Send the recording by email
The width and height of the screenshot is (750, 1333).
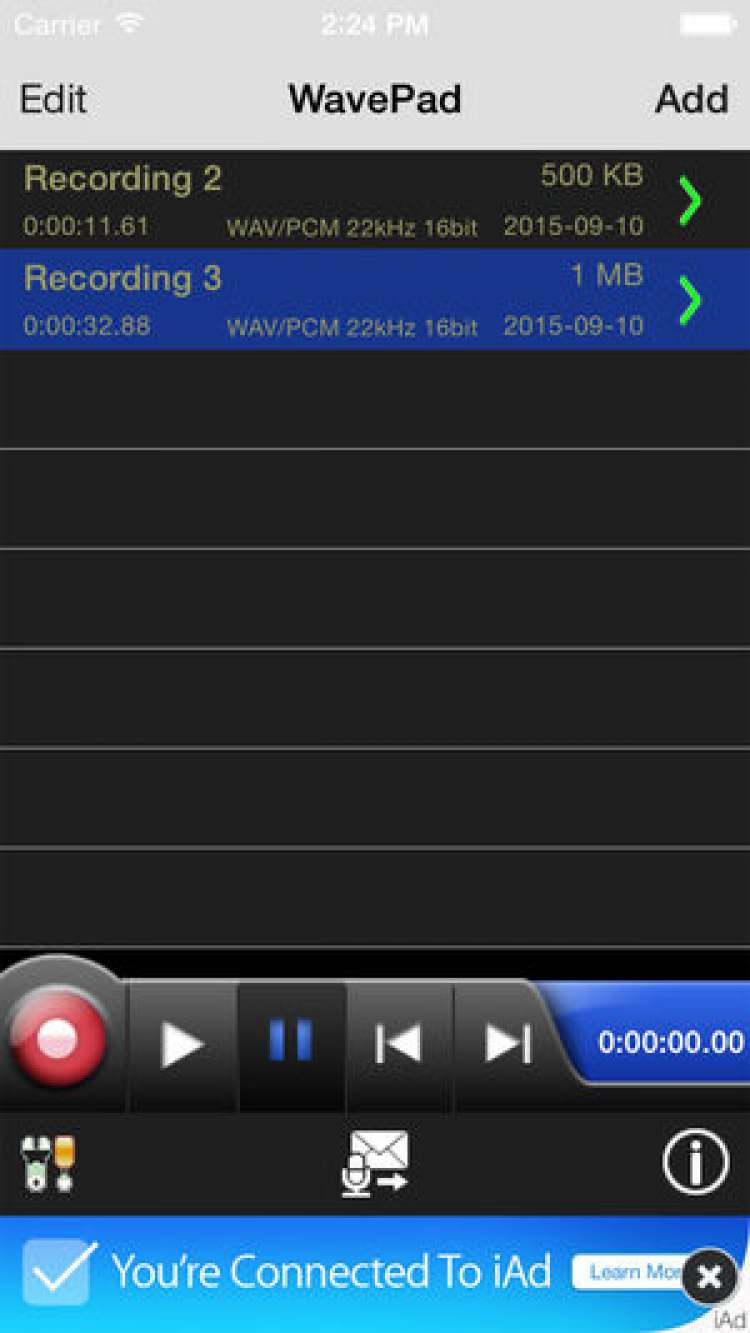pos(375,1164)
